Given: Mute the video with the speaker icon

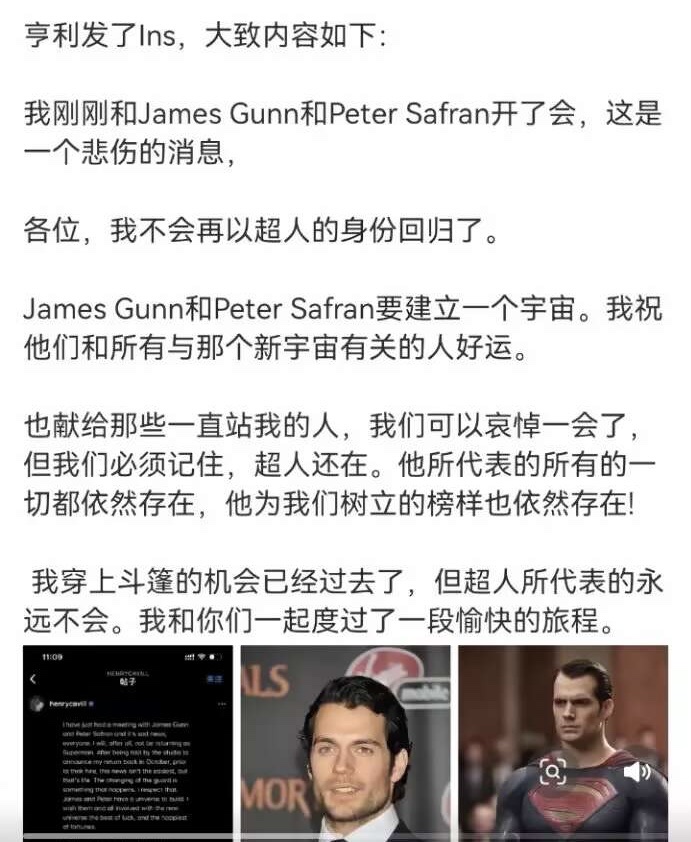Looking at the screenshot, I should tap(637, 771).
